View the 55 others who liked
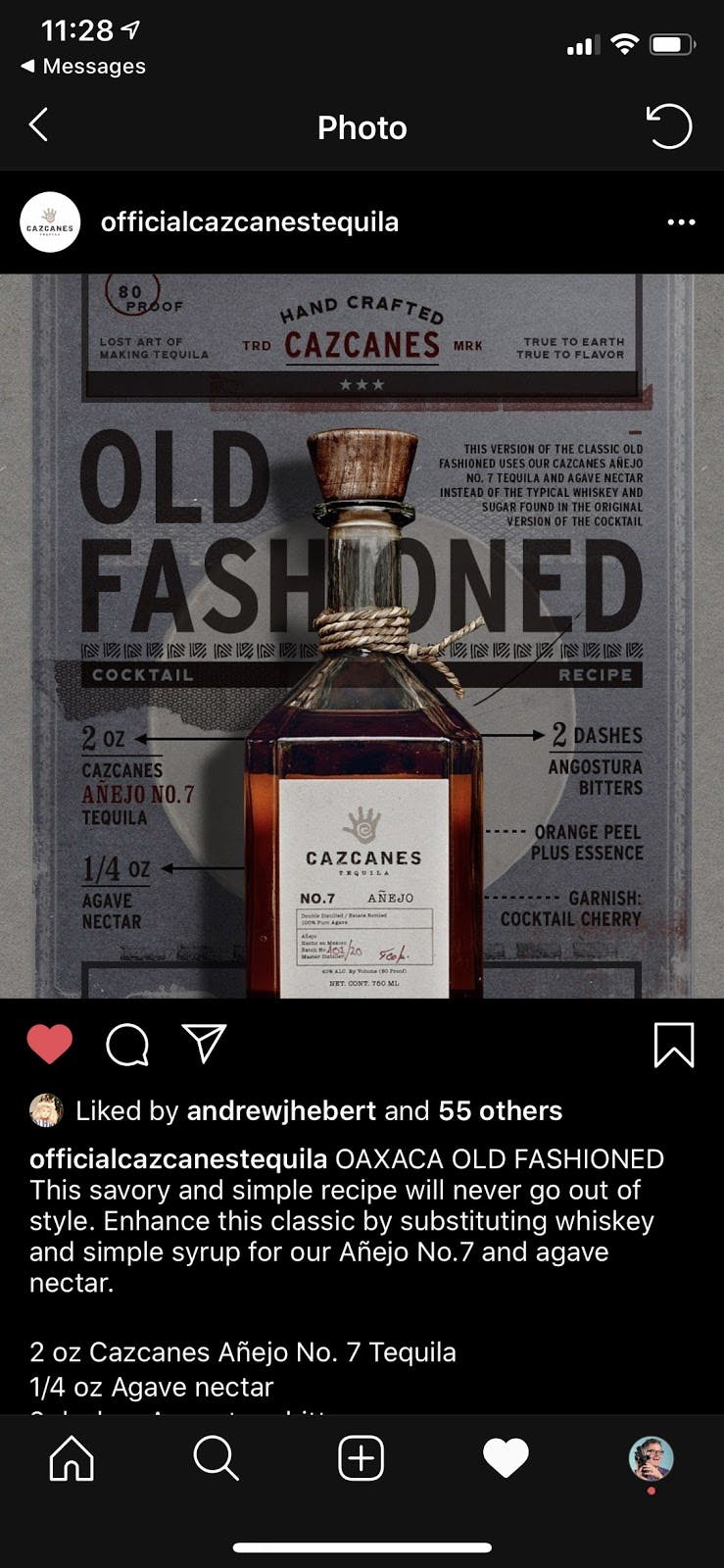The image size is (724, 1568). (500, 1110)
